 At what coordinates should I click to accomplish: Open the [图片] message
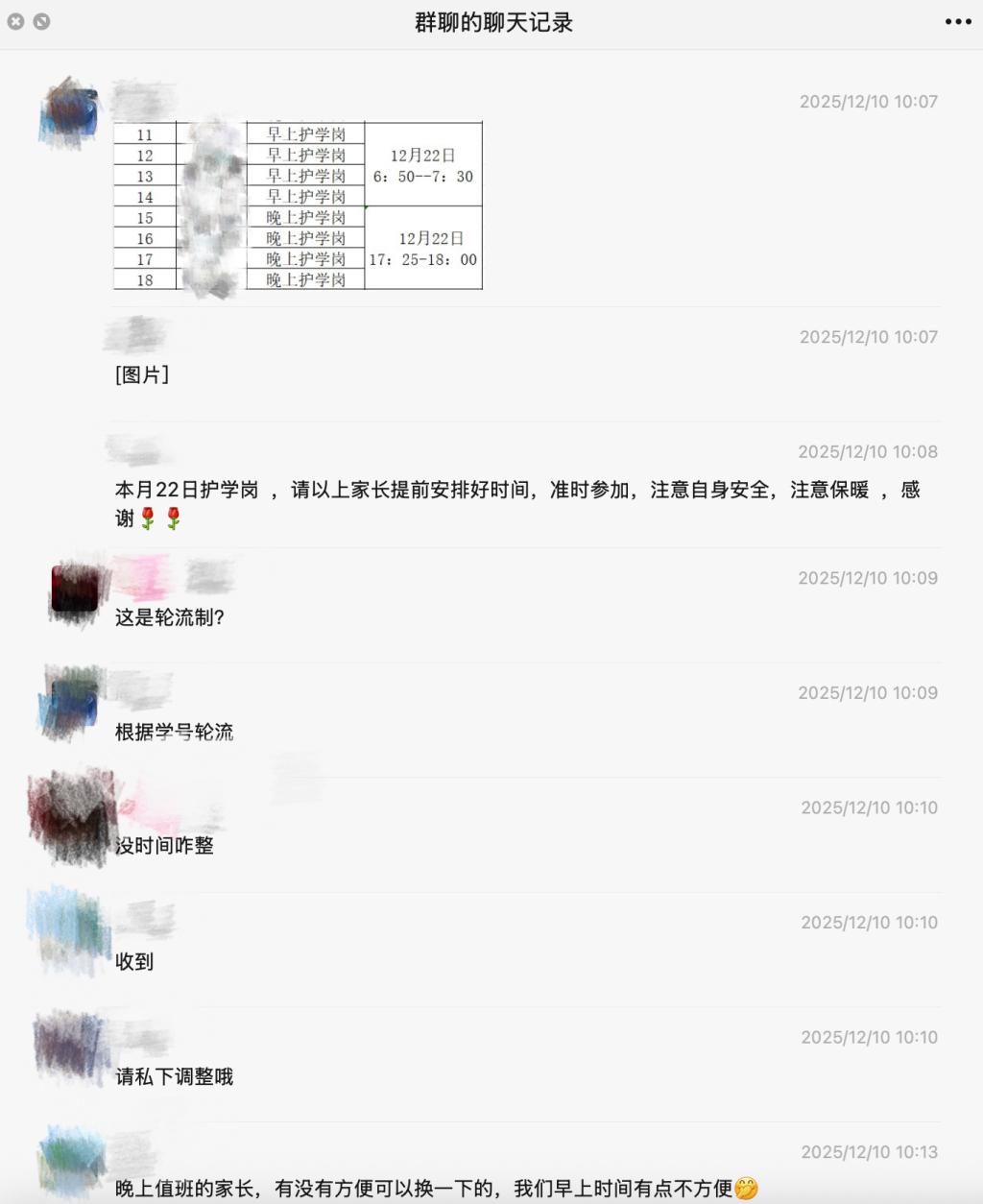142,374
